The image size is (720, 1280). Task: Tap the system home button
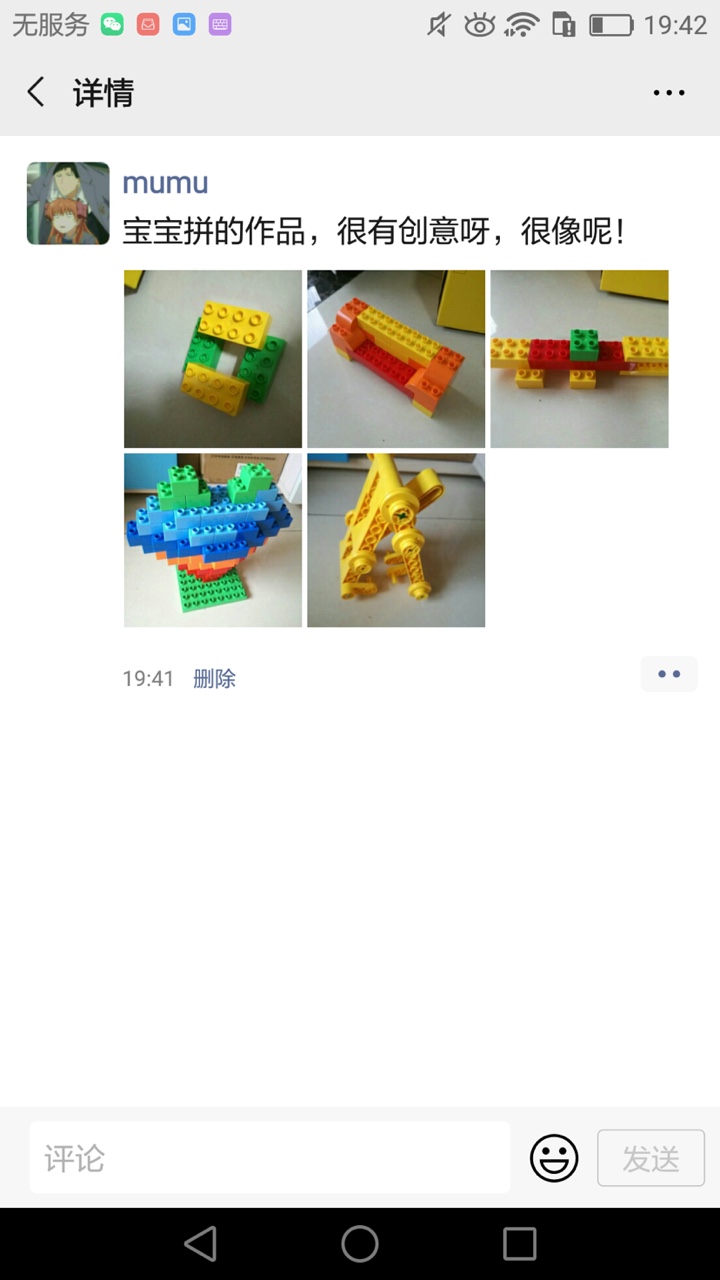pyautogui.click(x=360, y=1244)
